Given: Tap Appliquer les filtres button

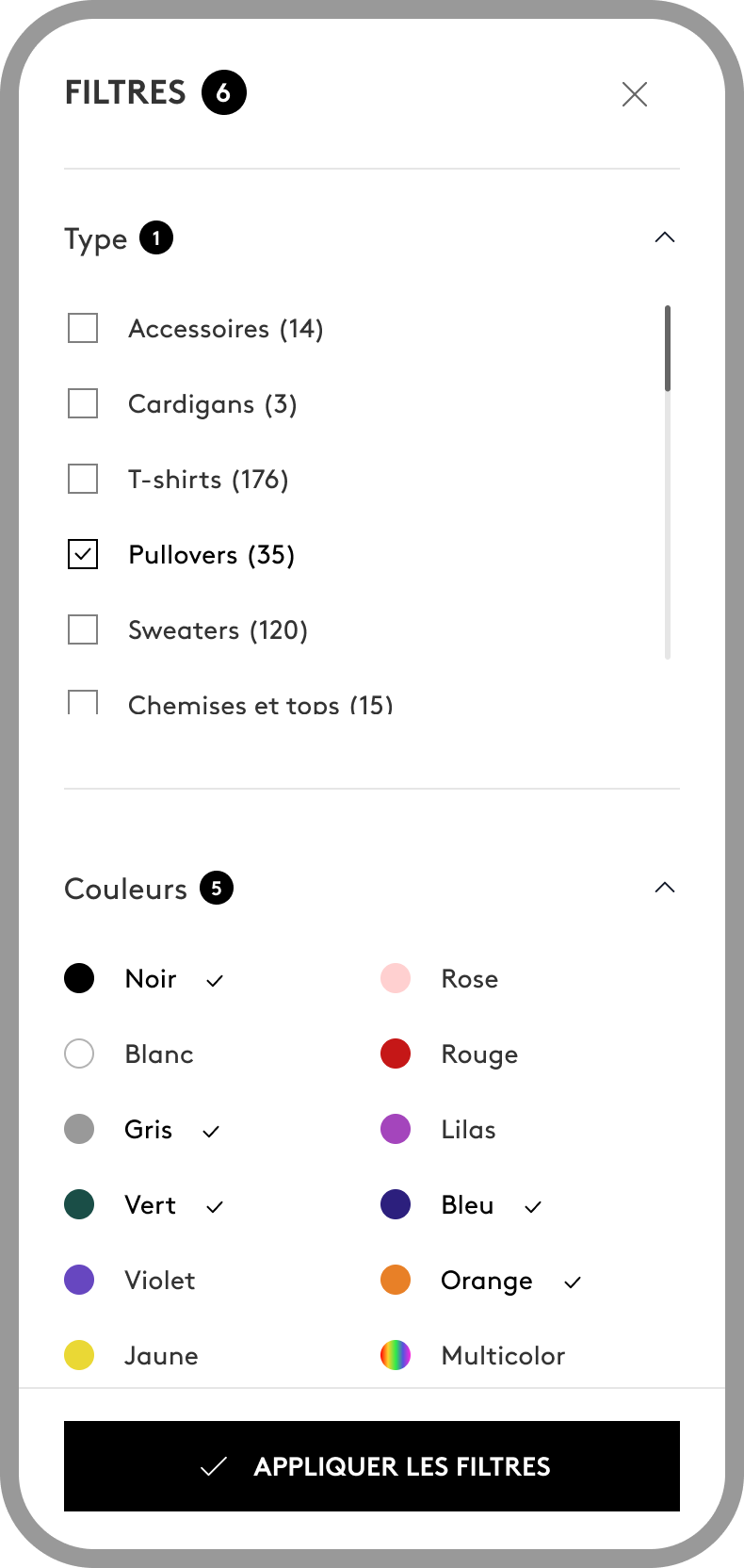Looking at the screenshot, I should tap(372, 1466).
